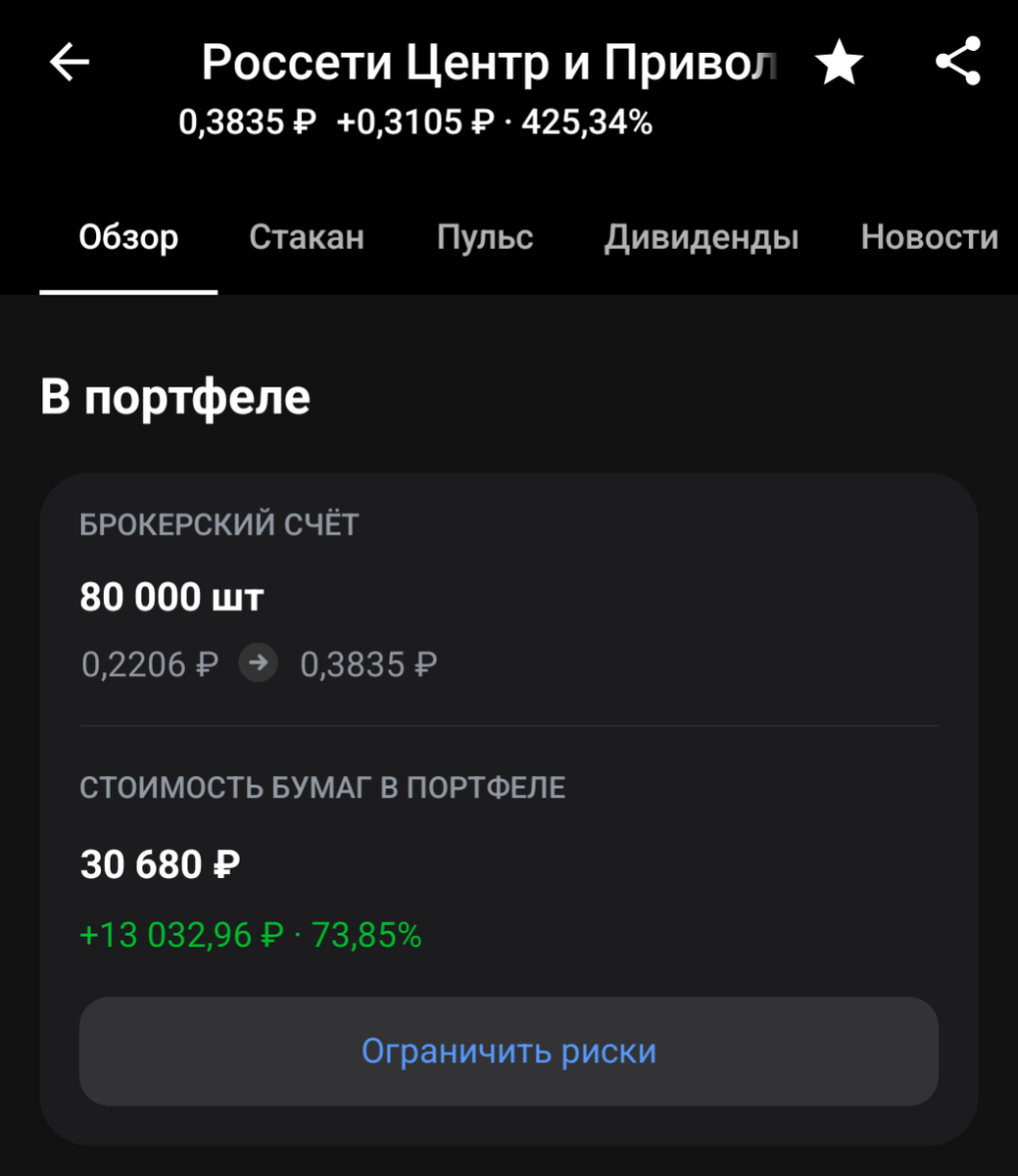Click the purchase price 0,2206 ₽
Screen dimensions: 1018x1176
tap(147, 663)
